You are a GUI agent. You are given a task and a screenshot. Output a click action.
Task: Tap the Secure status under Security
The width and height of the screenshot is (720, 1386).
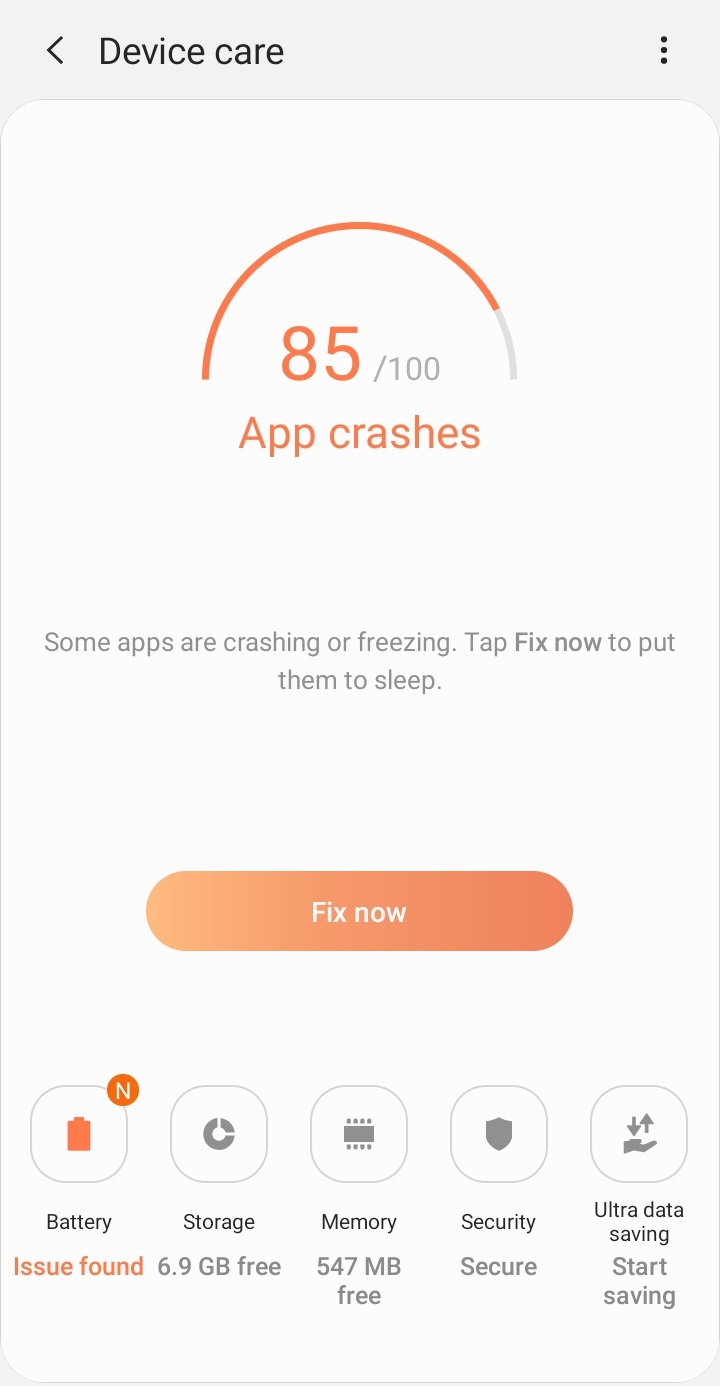point(498,1266)
